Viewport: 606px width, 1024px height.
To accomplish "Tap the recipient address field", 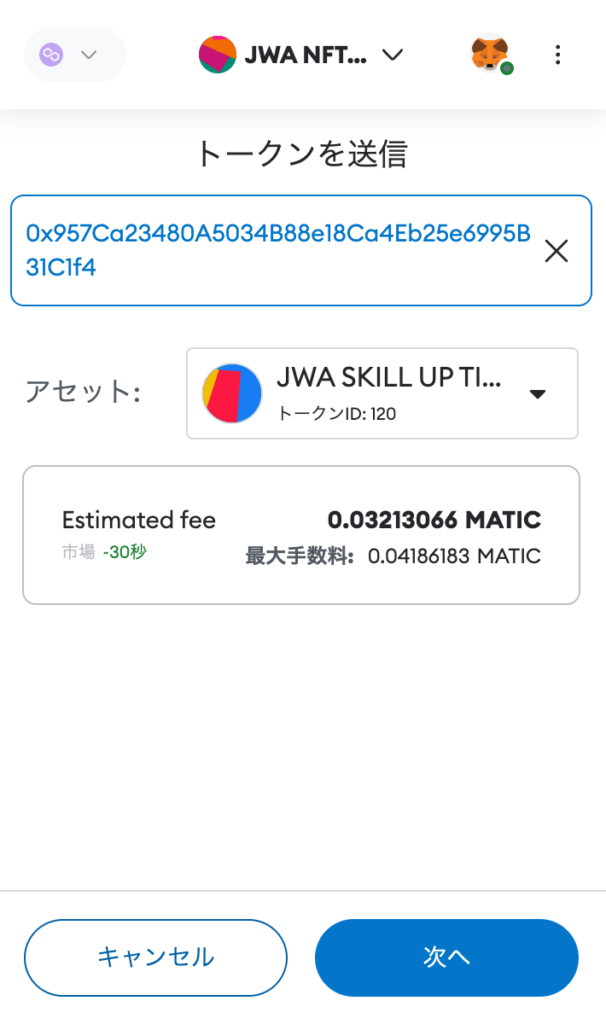I will pos(301,250).
